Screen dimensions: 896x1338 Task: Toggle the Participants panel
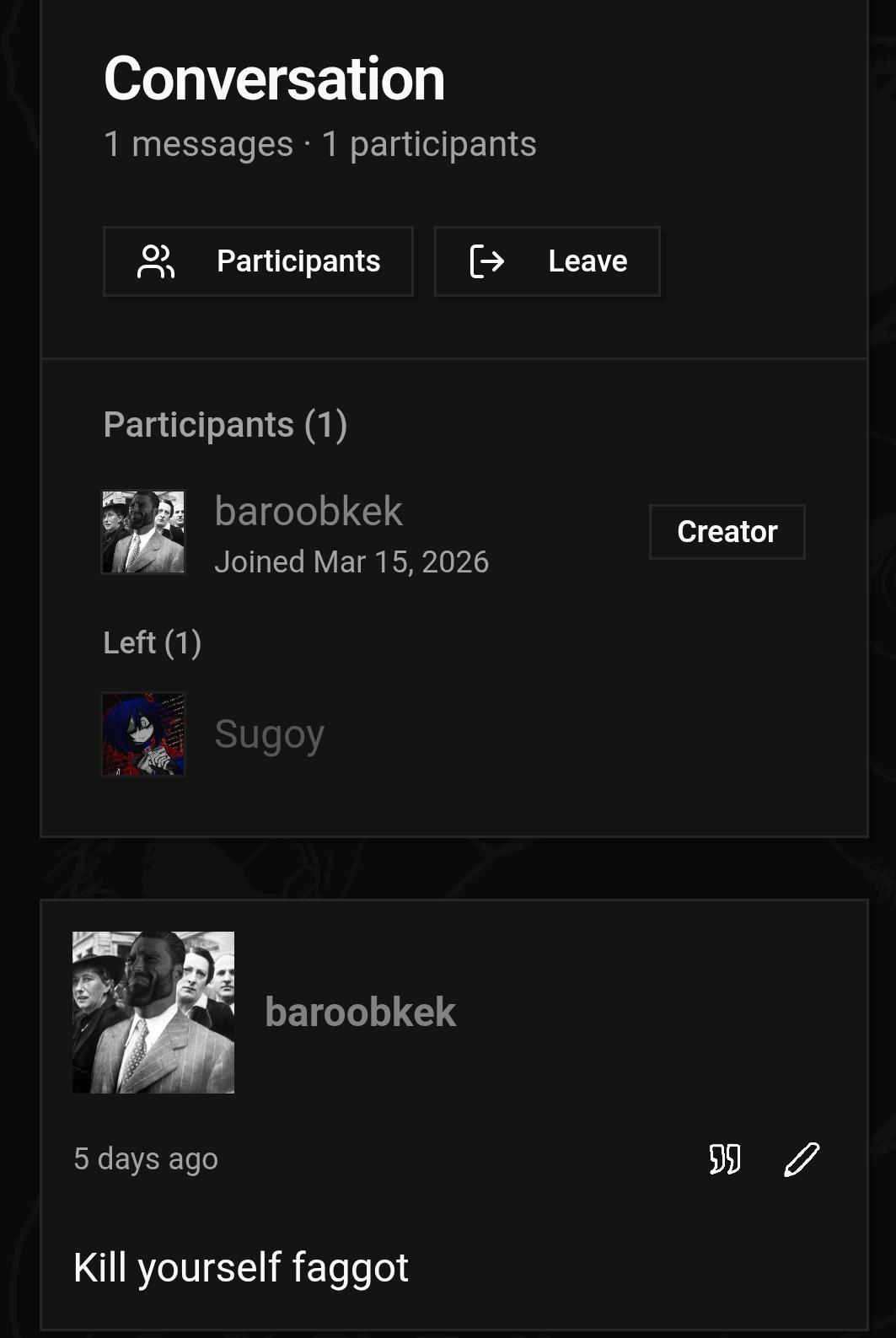pos(258,261)
